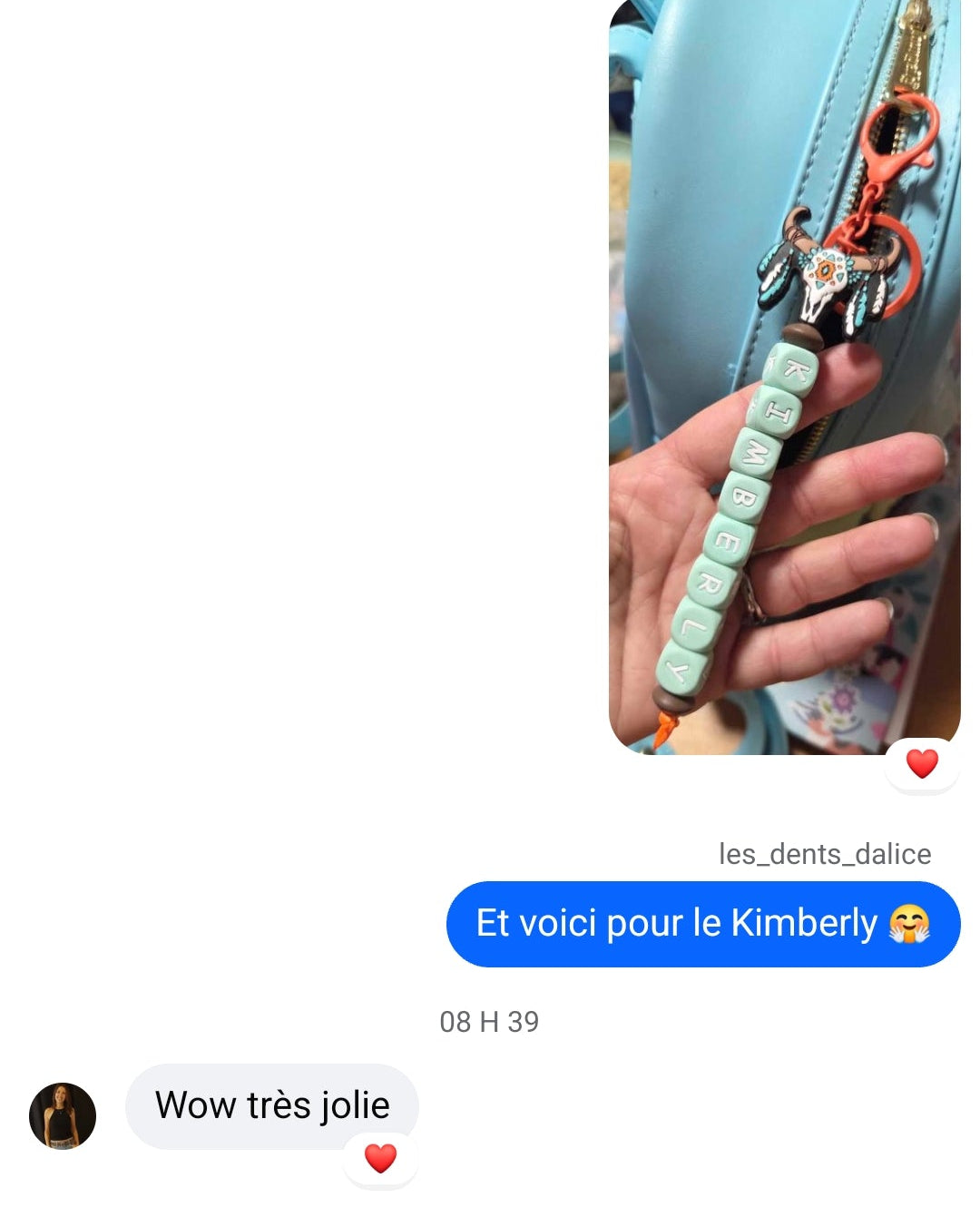Open the sender's profile picture
Viewport: 980px width, 1207px height.
point(63,1116)
